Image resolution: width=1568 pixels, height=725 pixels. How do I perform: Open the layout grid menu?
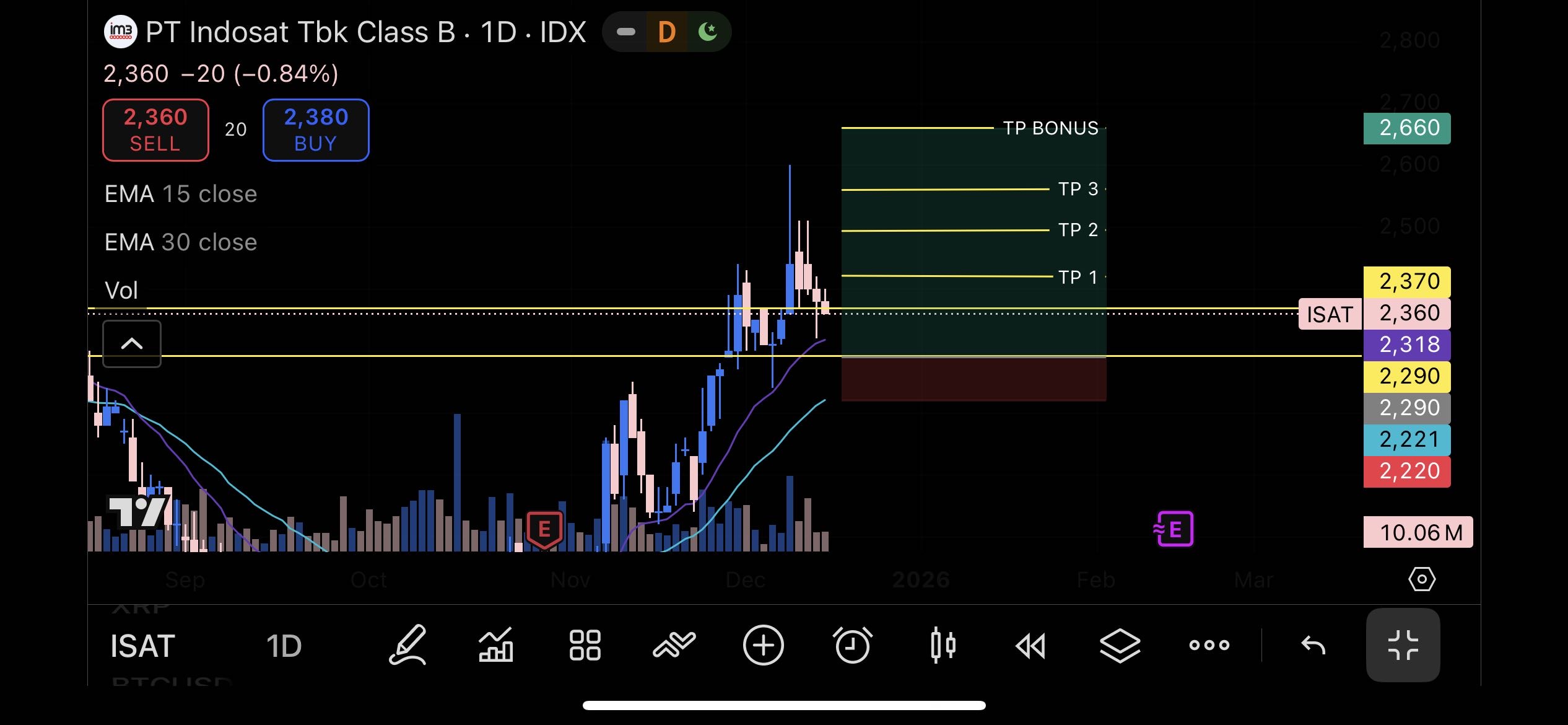pyautogui.click(x=585, y=645)
